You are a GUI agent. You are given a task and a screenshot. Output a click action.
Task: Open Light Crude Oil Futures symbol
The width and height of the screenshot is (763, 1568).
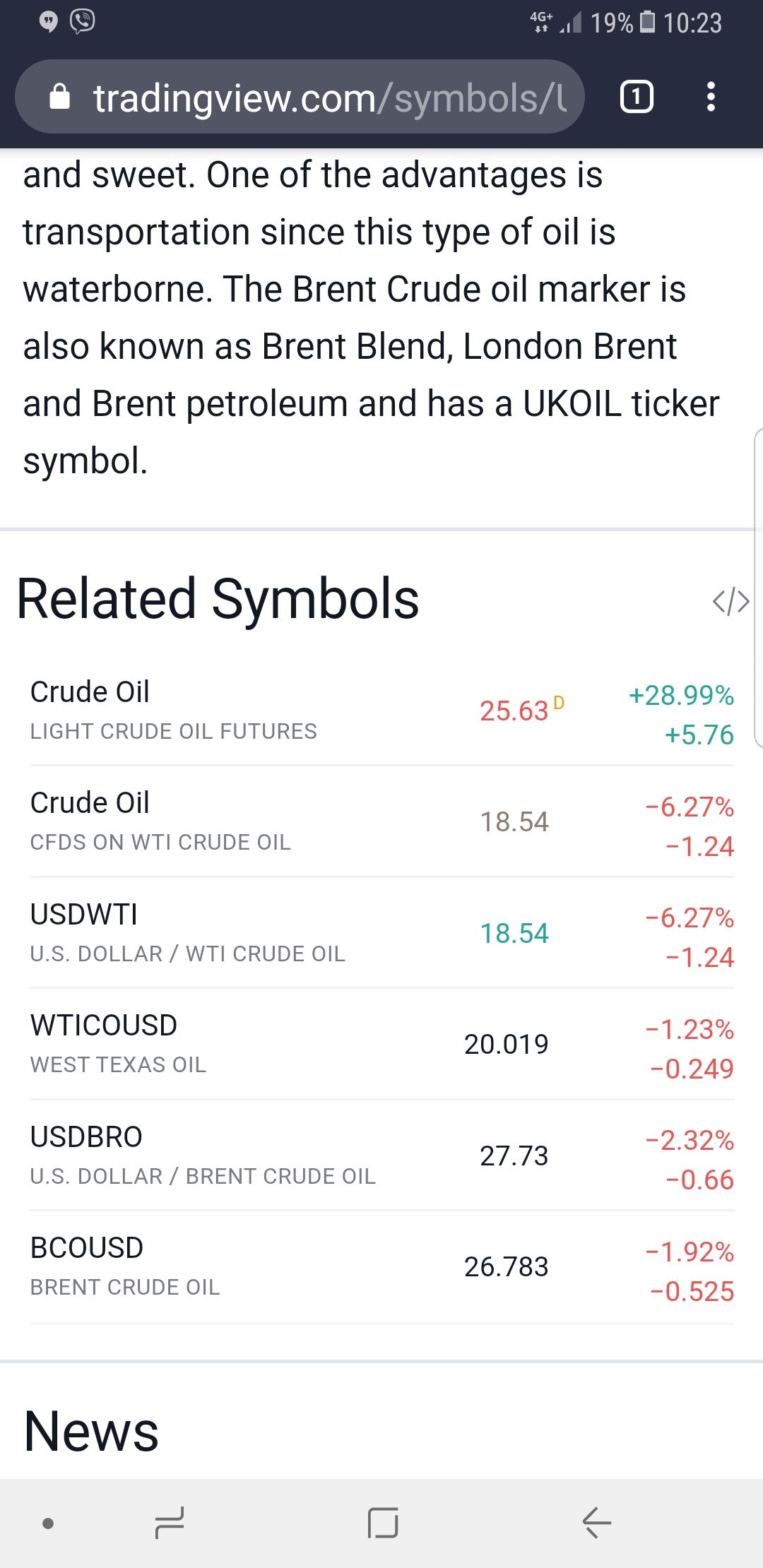pyautogui.click(x=173, y=711)
